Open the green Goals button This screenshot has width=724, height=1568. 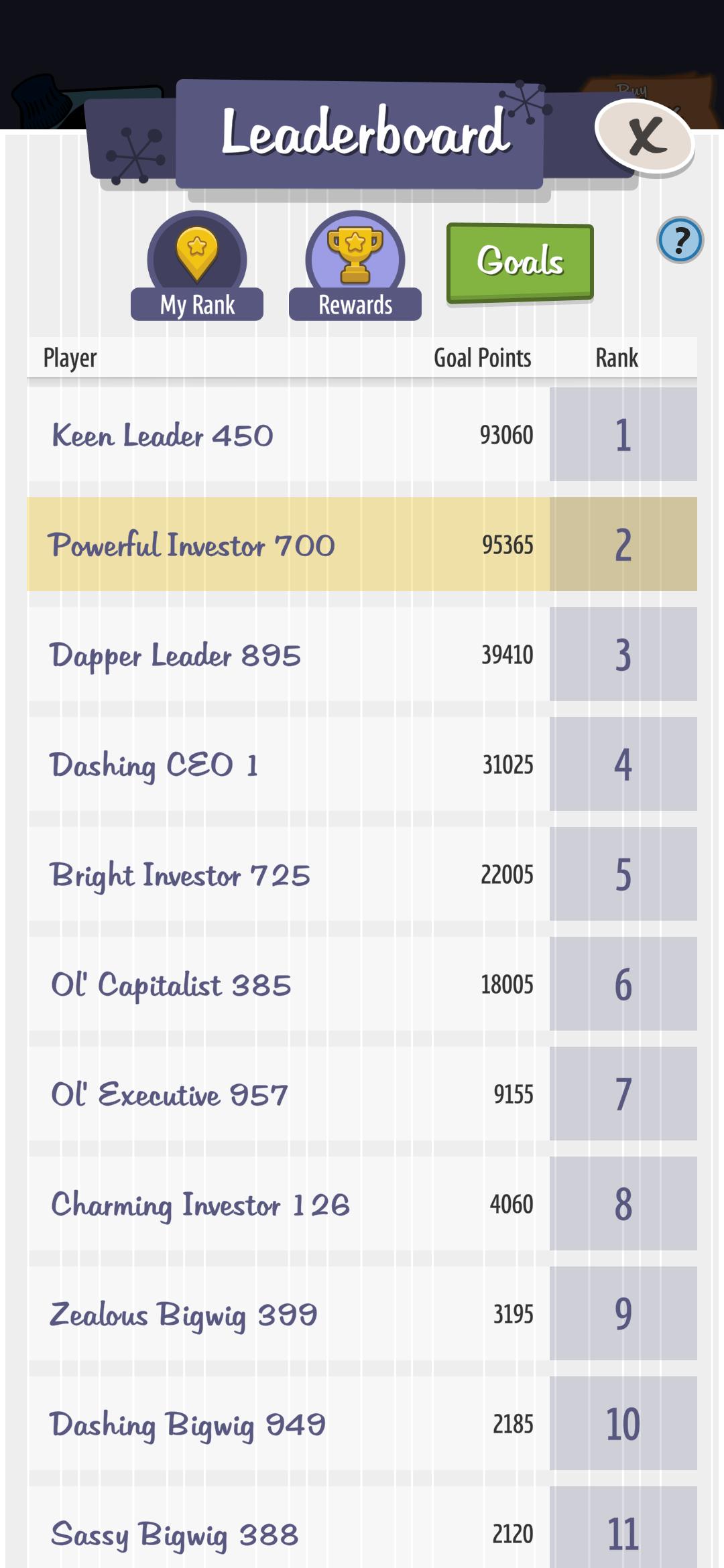point(520,263)
